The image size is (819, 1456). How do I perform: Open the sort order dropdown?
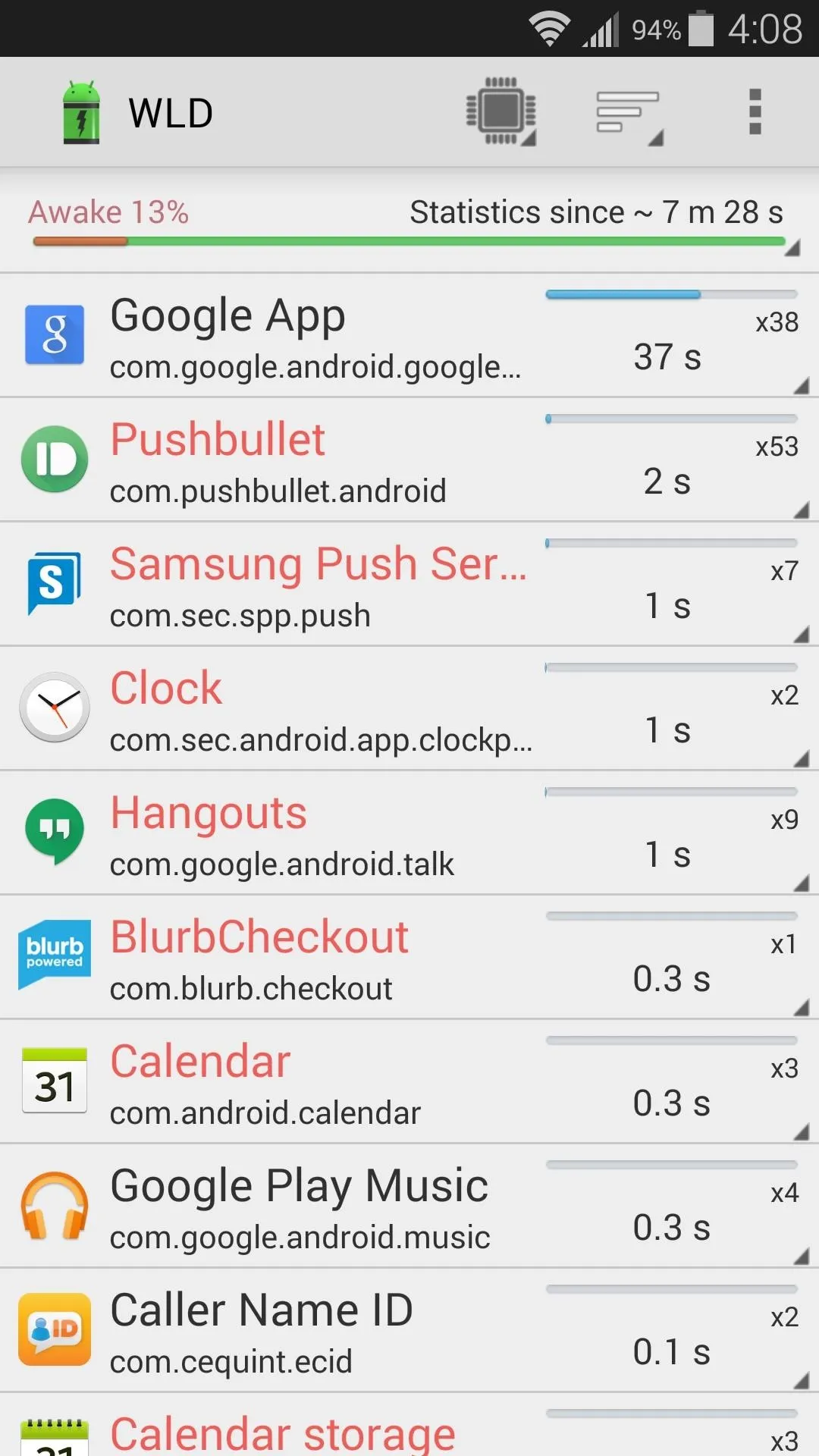(629, 112)
